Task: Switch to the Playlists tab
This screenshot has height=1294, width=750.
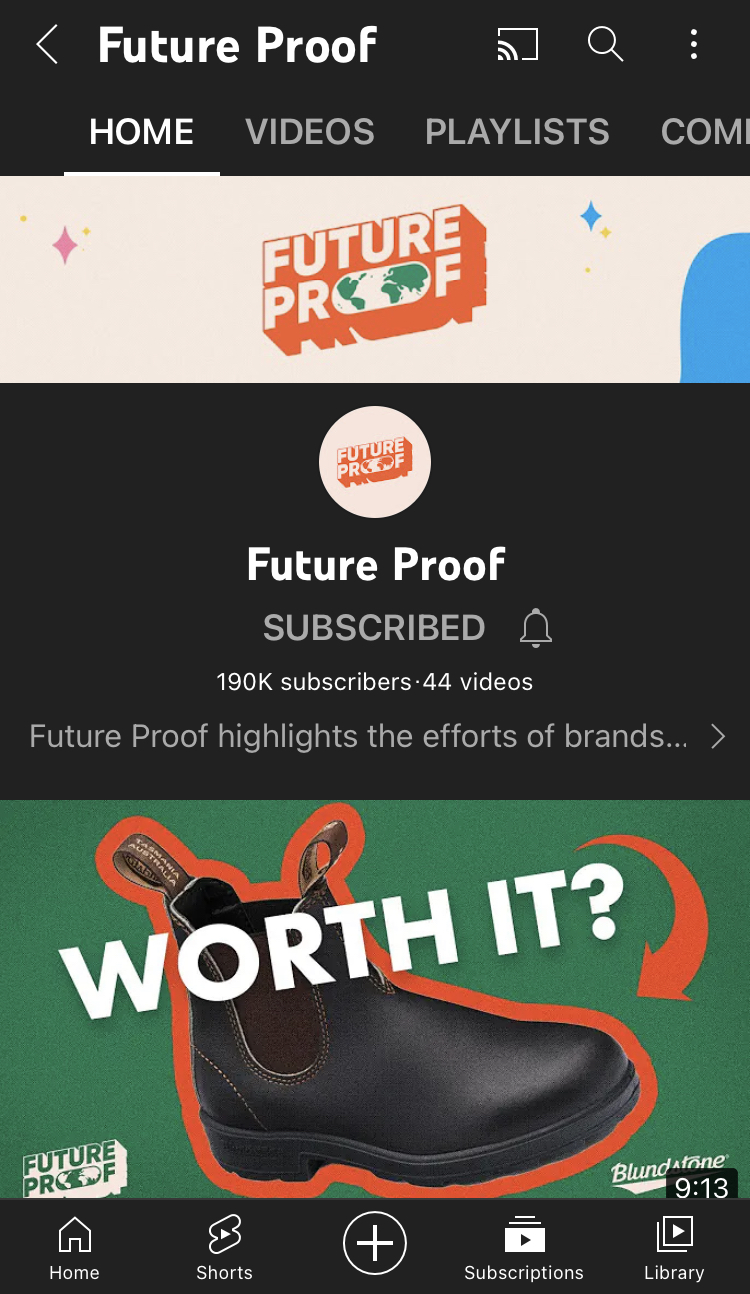Action: click(x=517, y=132)
